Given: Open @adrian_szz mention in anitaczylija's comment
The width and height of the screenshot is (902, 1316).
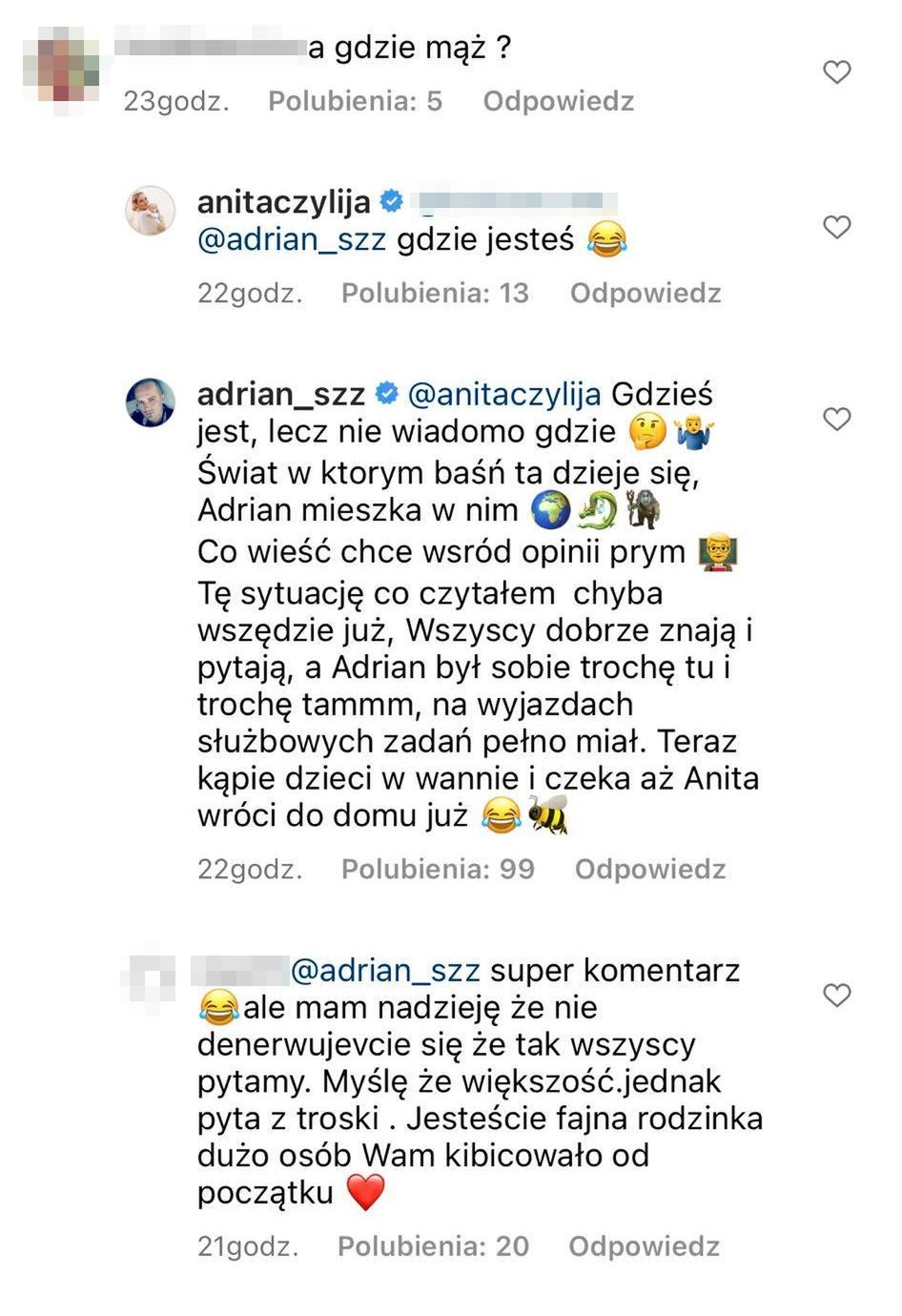Looking at the screenshot, I should pyautogui.click(x=291, y=239).
